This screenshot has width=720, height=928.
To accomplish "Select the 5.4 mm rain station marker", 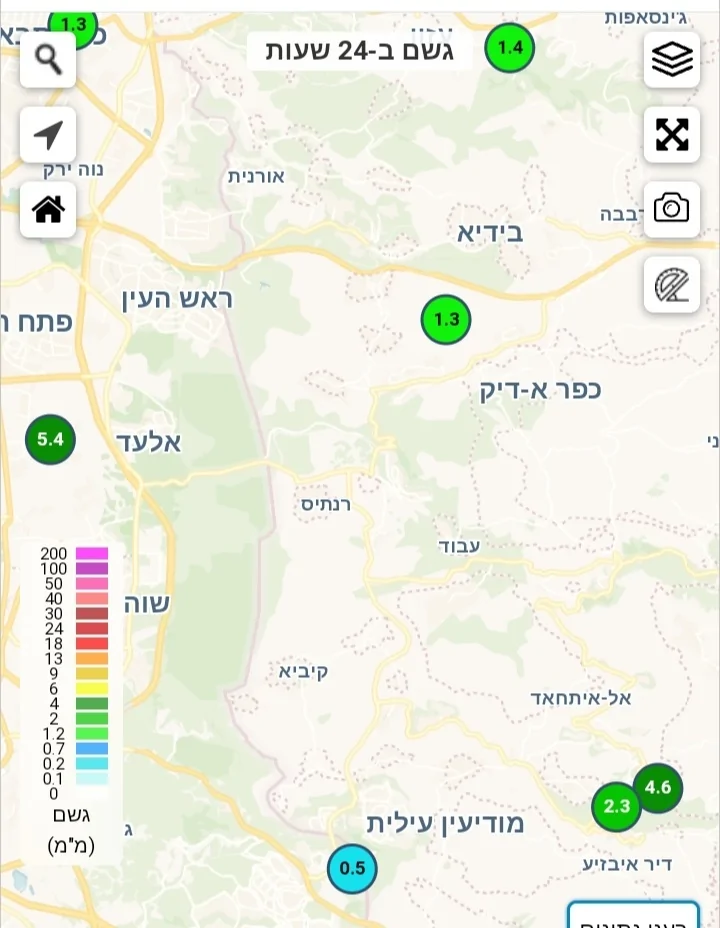I will [x=50, y=439].
